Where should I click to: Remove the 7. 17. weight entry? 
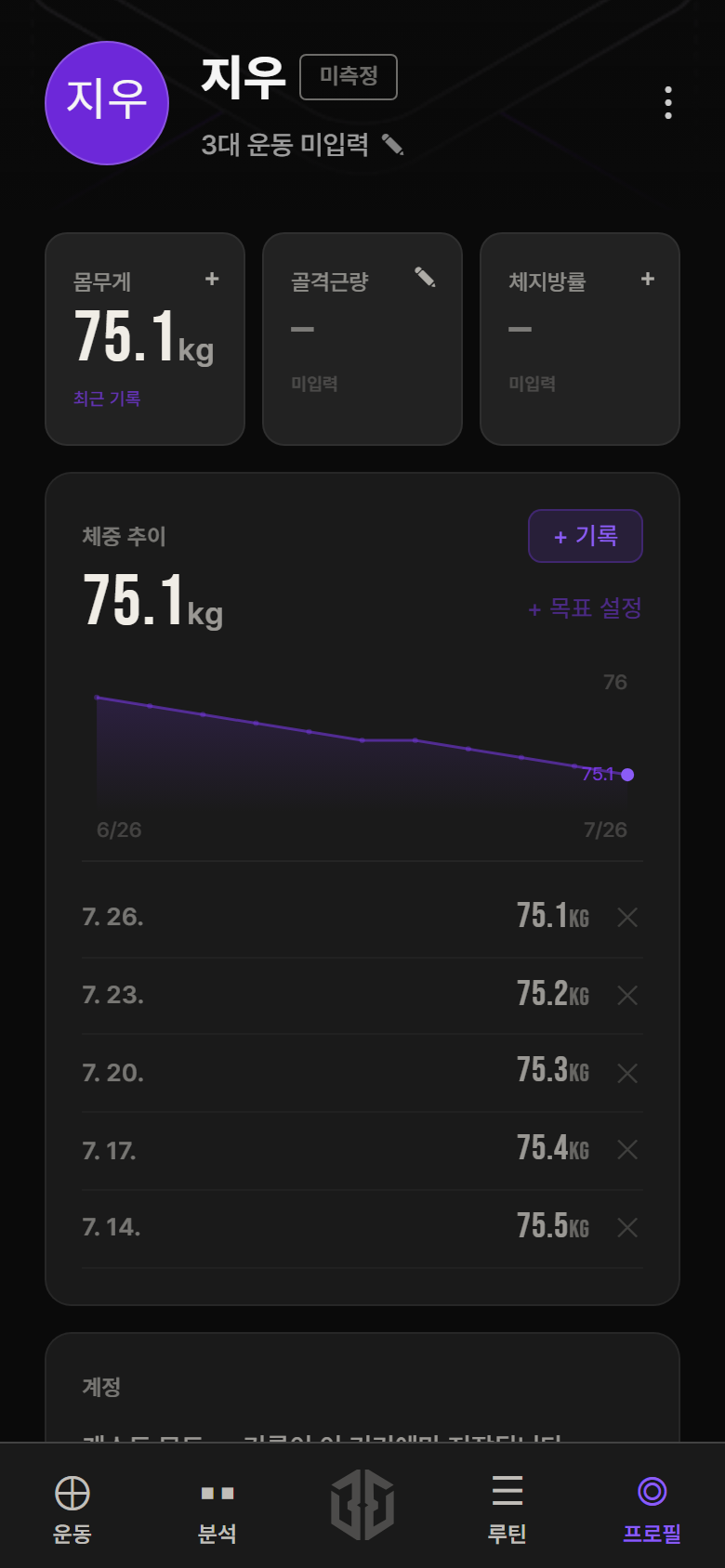point(627,1150)
